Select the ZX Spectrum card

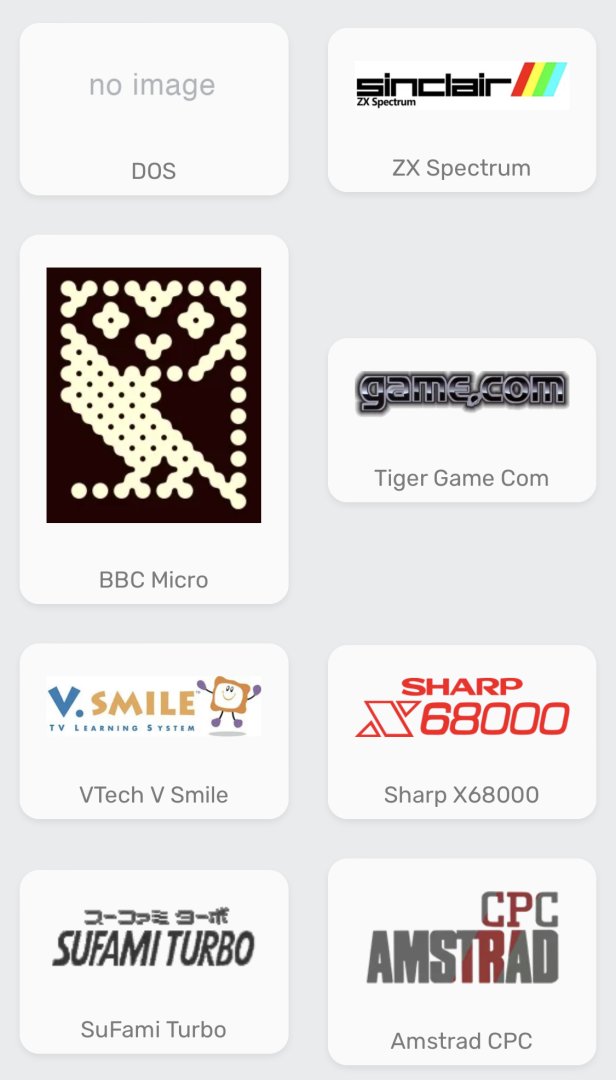462,110
